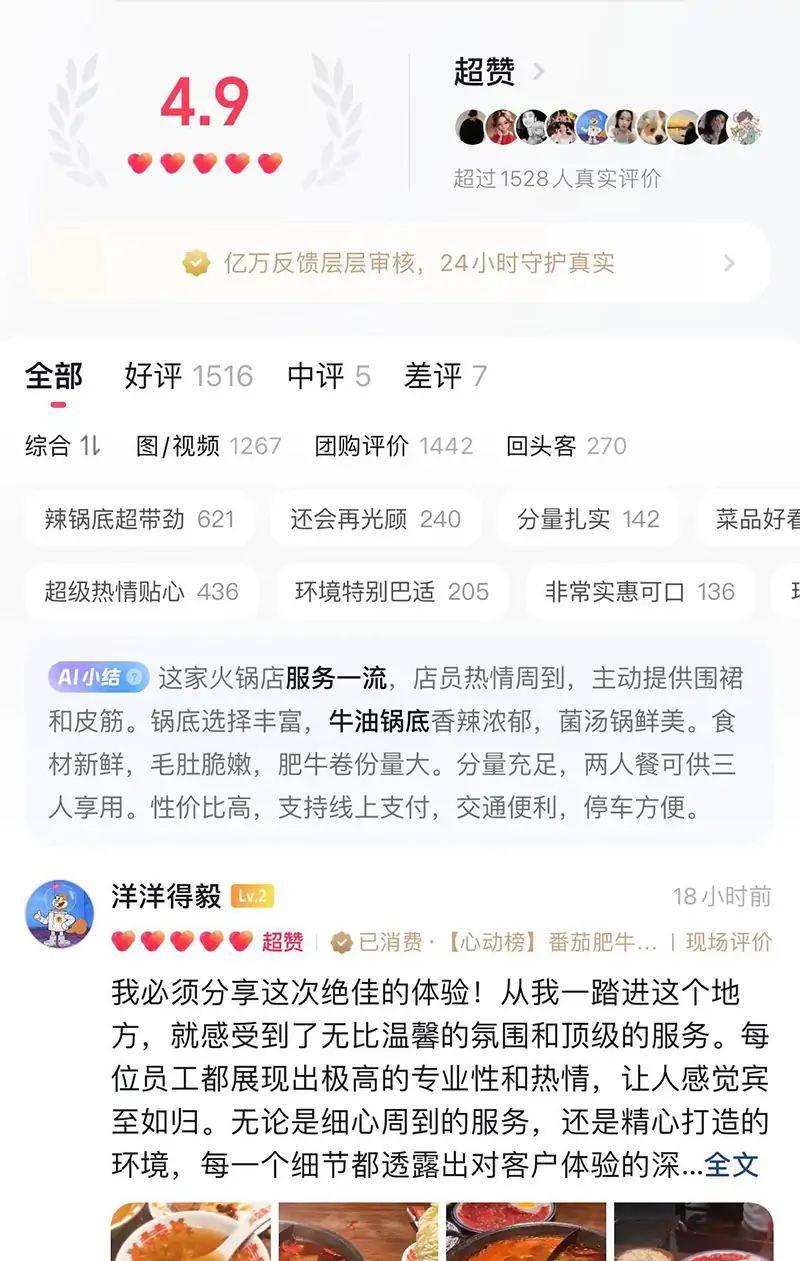
Task: Switch to the 差评 7 tab
Action: click(x=445, y=376)
